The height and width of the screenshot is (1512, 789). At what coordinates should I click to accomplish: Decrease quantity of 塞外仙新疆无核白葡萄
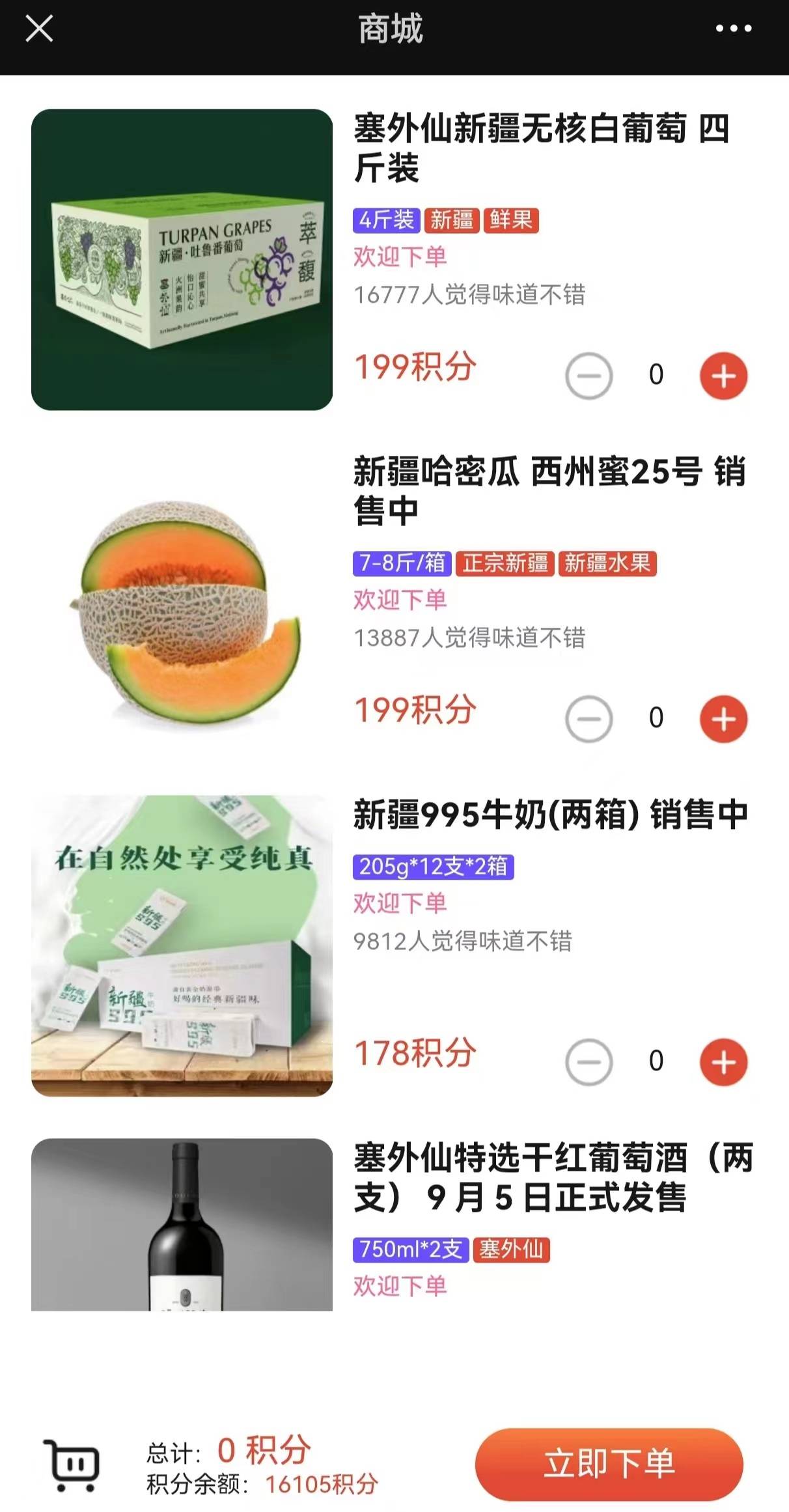(589, 376)
